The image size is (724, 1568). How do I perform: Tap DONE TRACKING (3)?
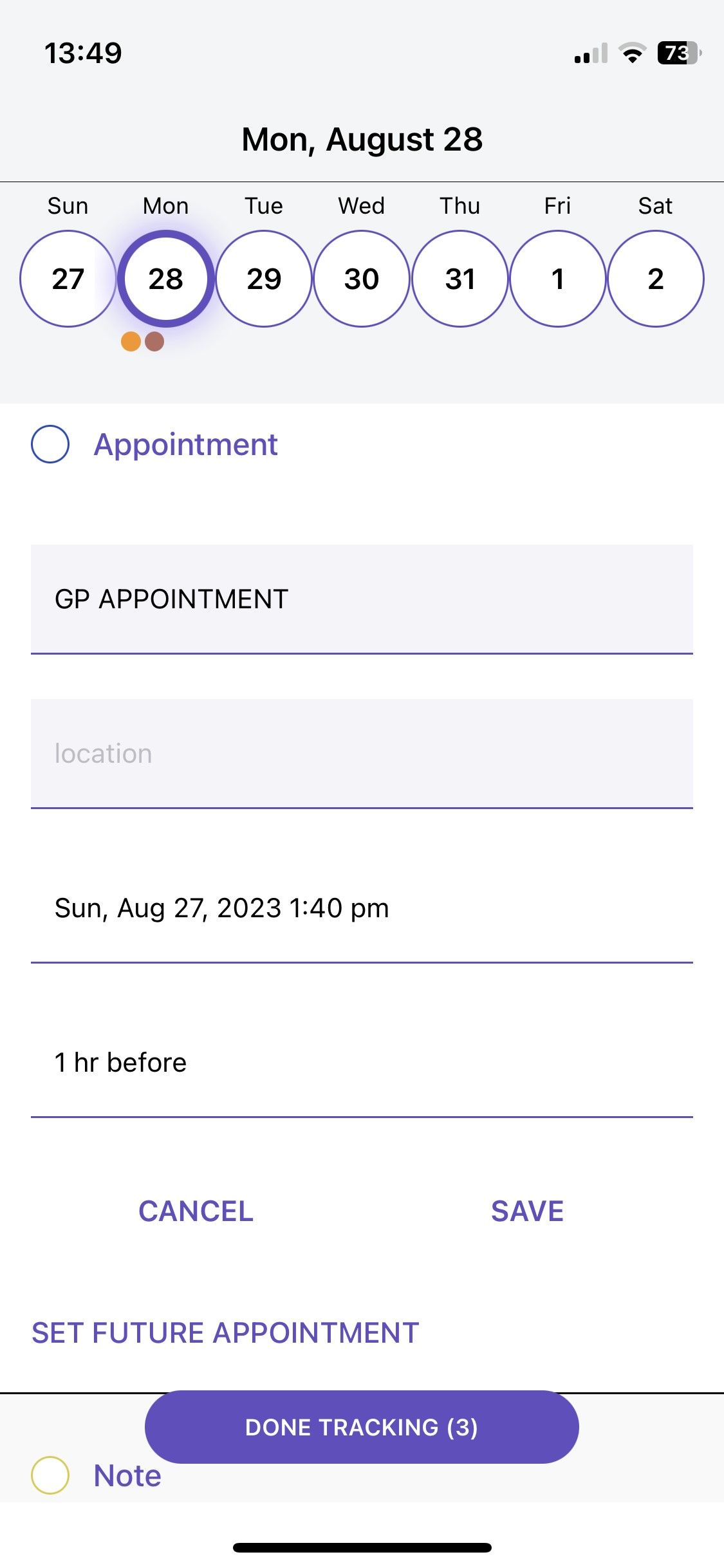362,1426
